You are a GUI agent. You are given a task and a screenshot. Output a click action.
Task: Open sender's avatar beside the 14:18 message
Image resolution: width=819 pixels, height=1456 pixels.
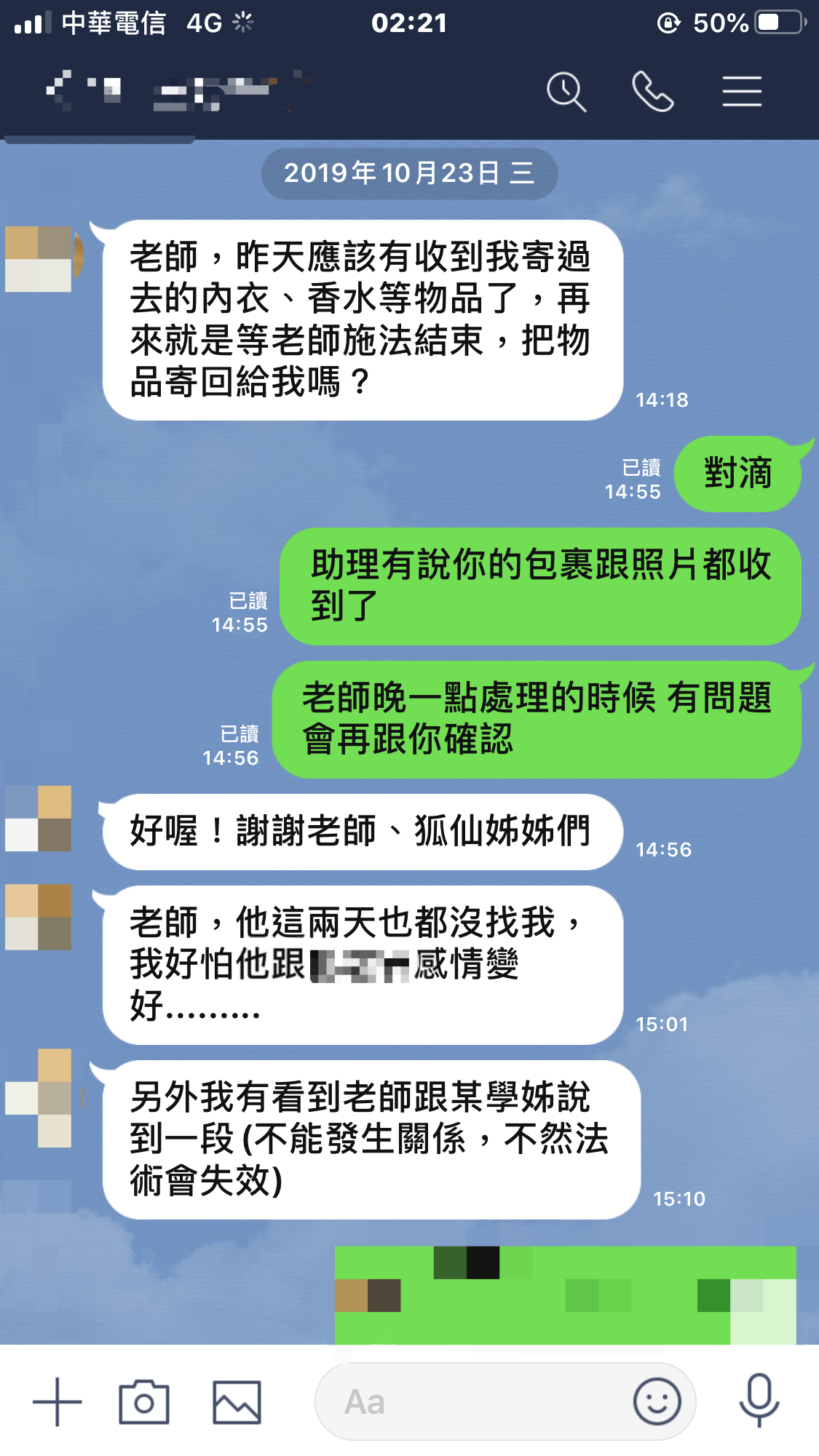click(40, 259)
